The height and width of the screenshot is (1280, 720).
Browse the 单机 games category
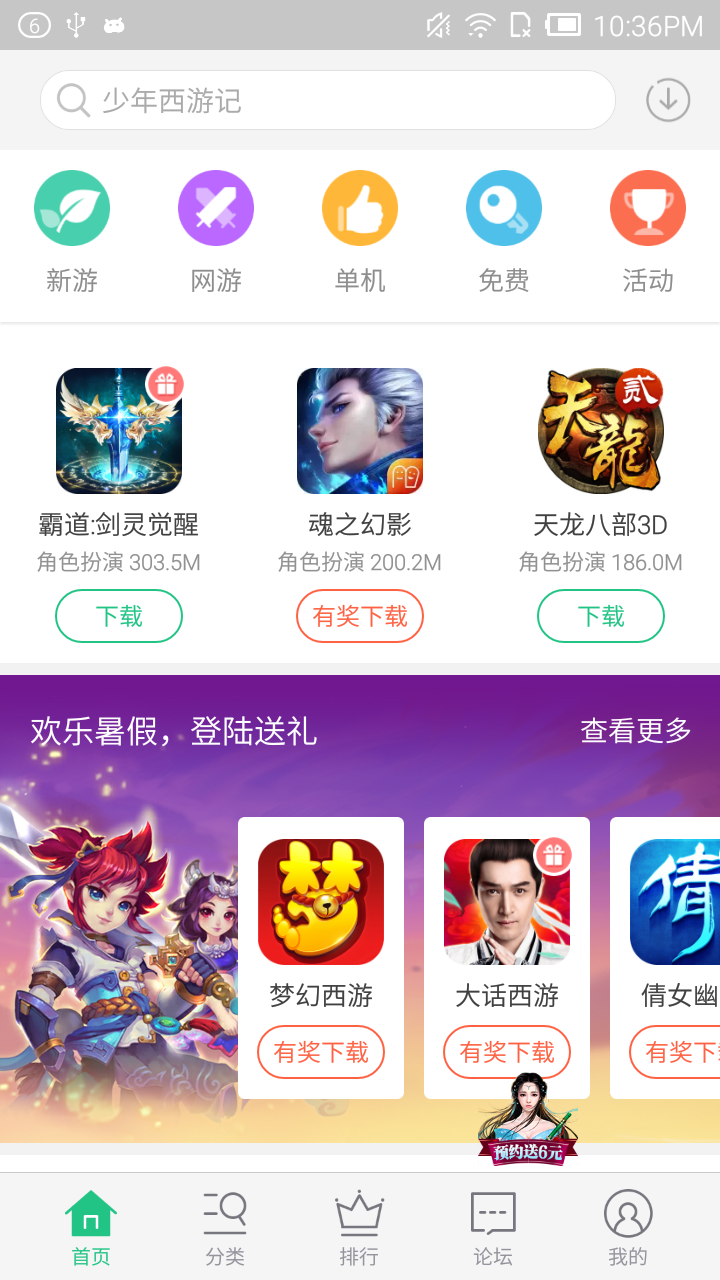pyautogui.click(x=360, y=231)
